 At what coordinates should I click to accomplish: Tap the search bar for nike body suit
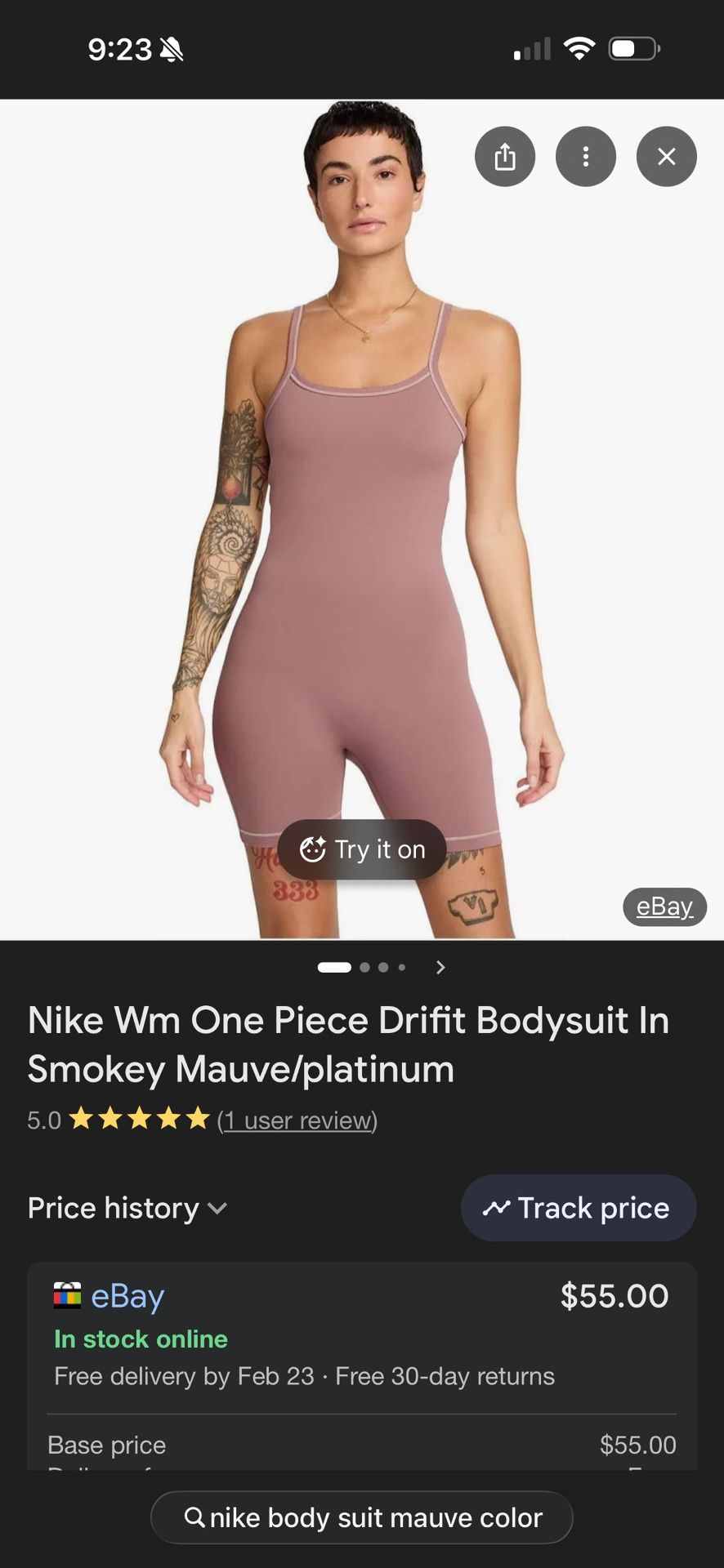pyautogui.click(x=362, y=1517)
